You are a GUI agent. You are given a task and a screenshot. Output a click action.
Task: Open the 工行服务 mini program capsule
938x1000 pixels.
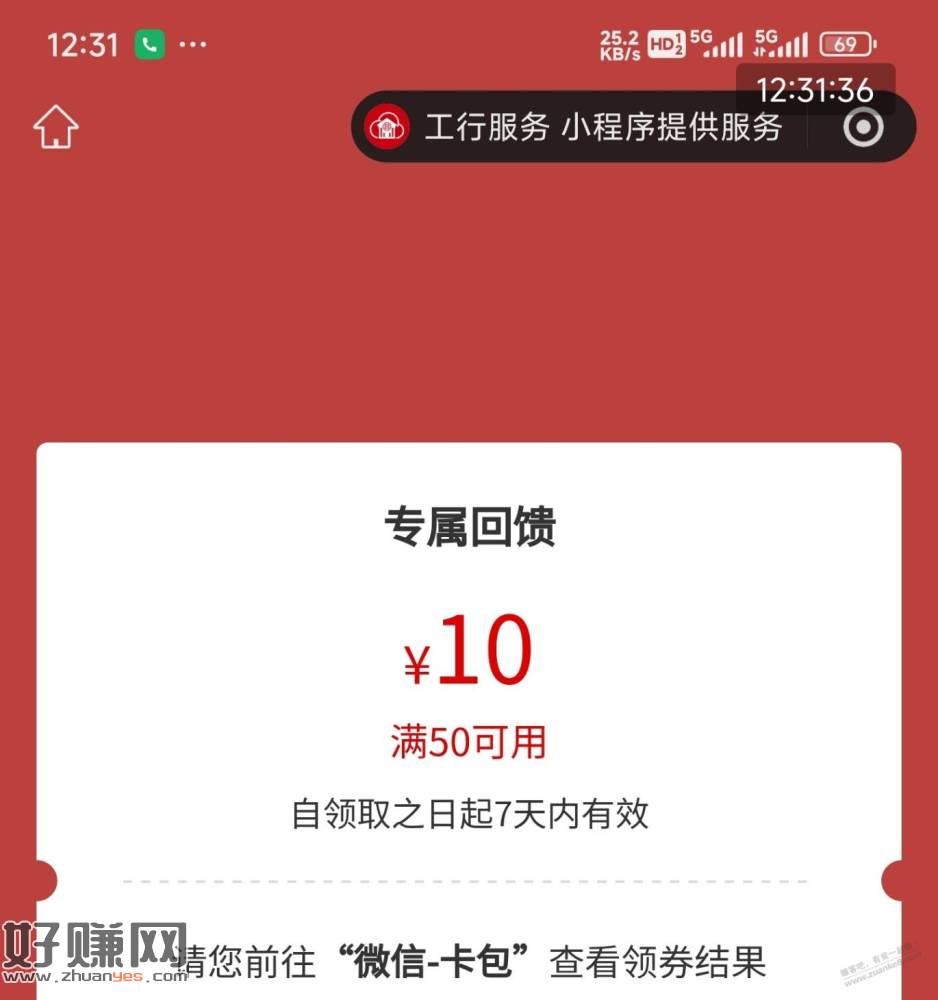[x=575, y=127]
